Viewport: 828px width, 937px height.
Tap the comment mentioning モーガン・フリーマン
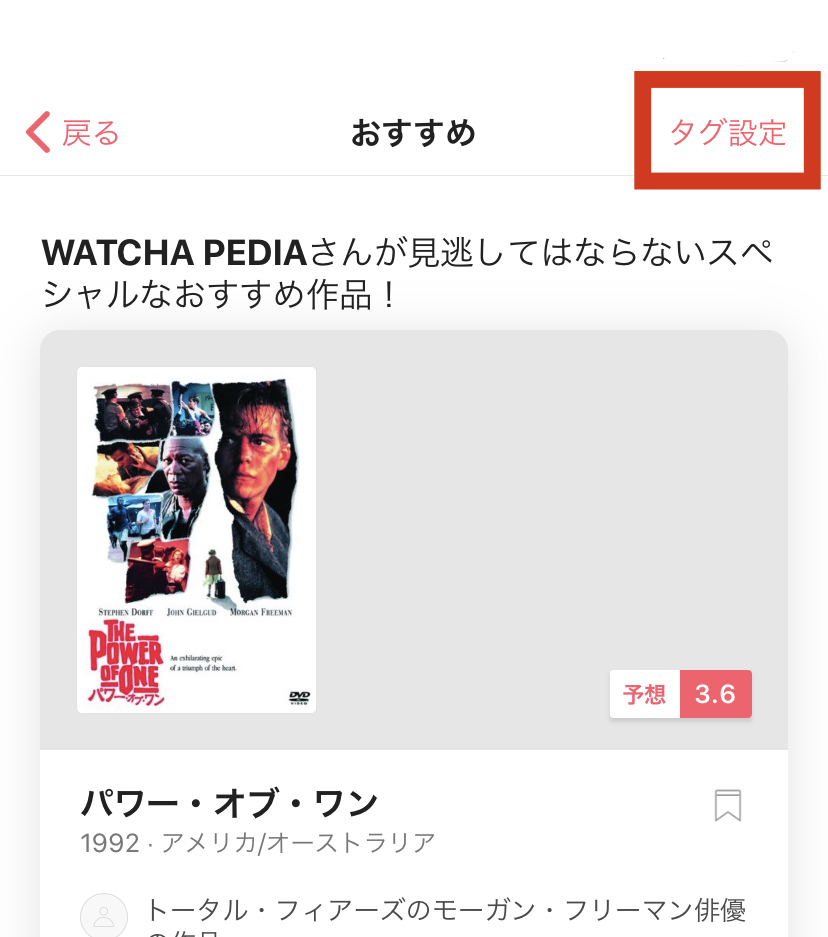[x=445, y=911]
